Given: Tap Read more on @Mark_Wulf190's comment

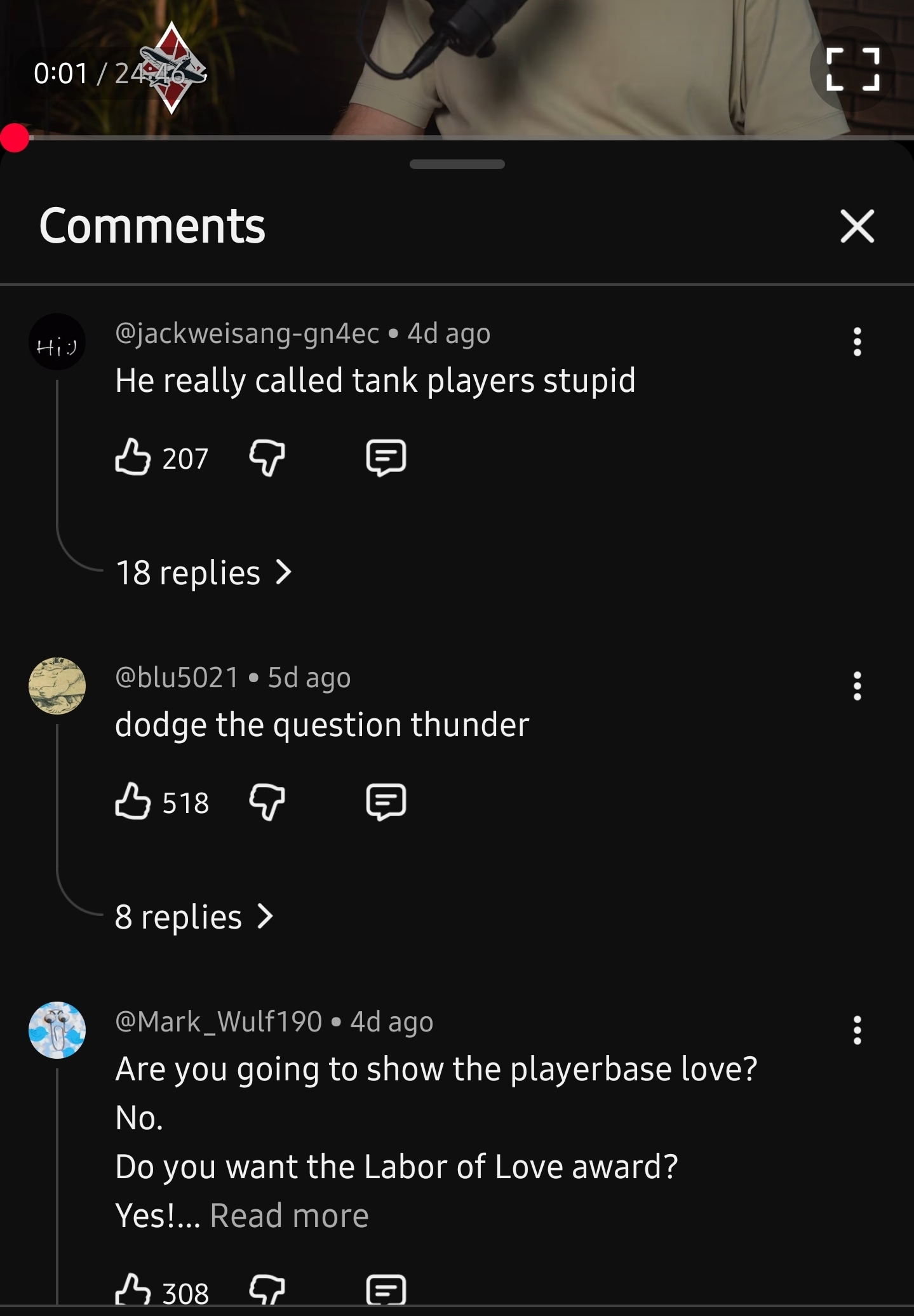Looking at the screenshot, I should pyautogui.click(x=289, y=1216).
